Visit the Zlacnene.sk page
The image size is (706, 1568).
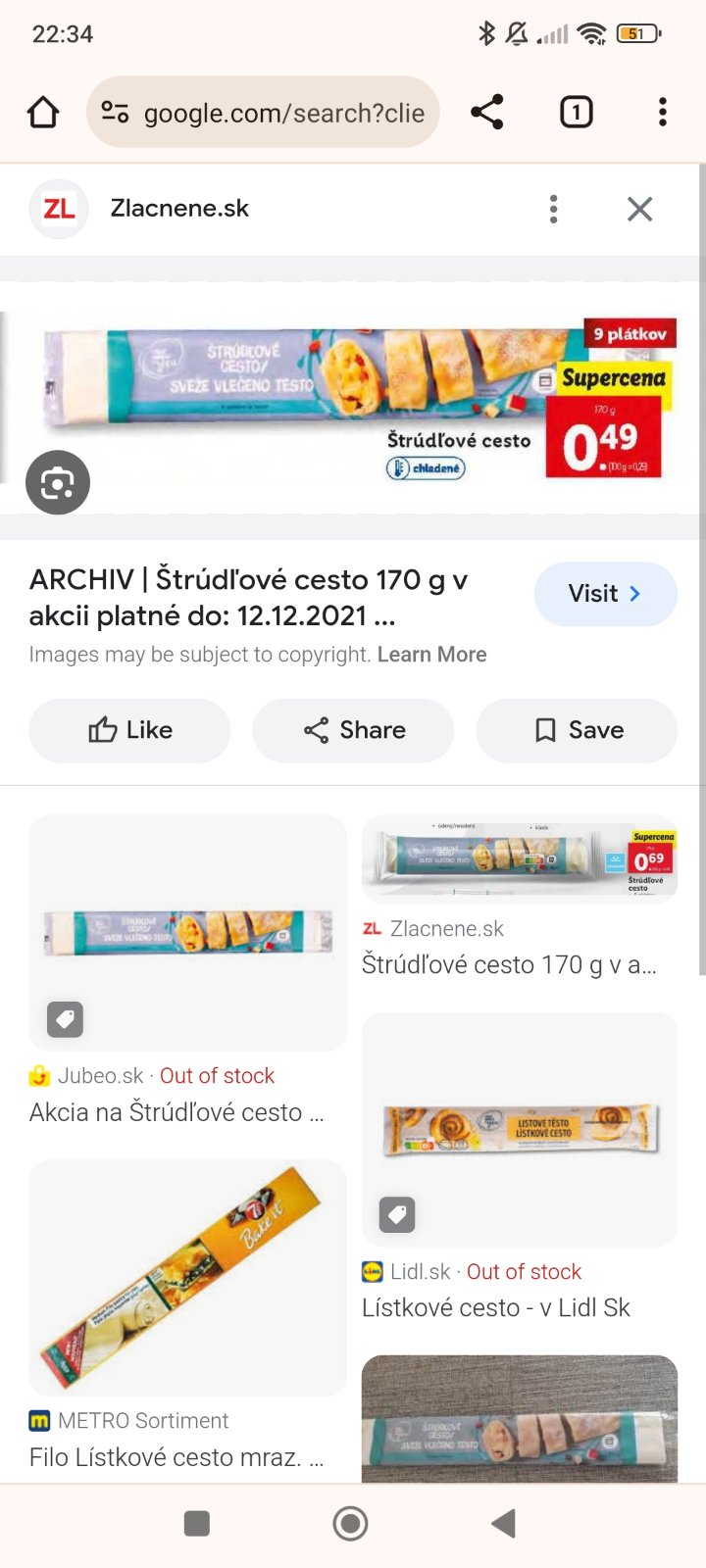[605, 594]
